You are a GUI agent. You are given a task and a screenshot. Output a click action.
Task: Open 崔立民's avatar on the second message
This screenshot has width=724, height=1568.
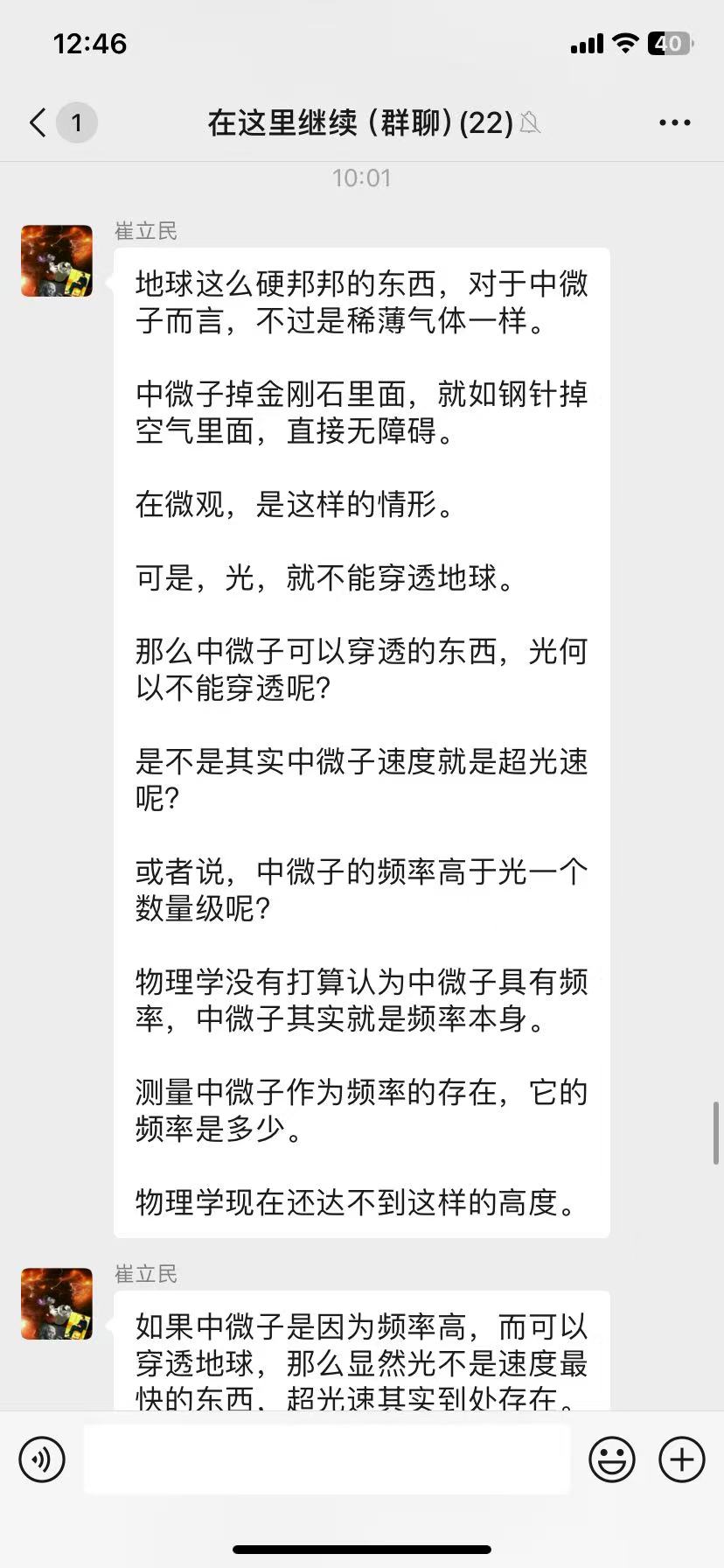[x=57, y=1304]
